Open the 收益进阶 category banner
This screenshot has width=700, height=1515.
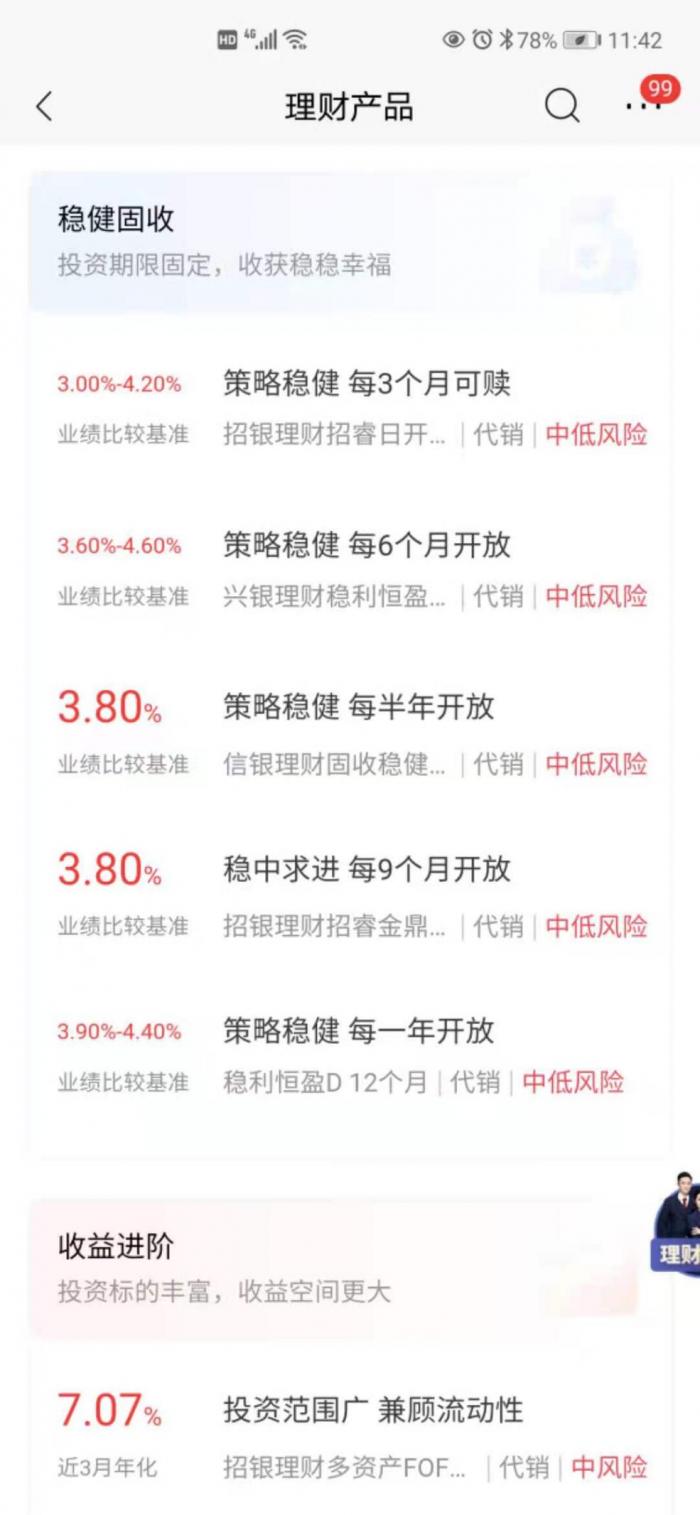tap(335, 1268)
